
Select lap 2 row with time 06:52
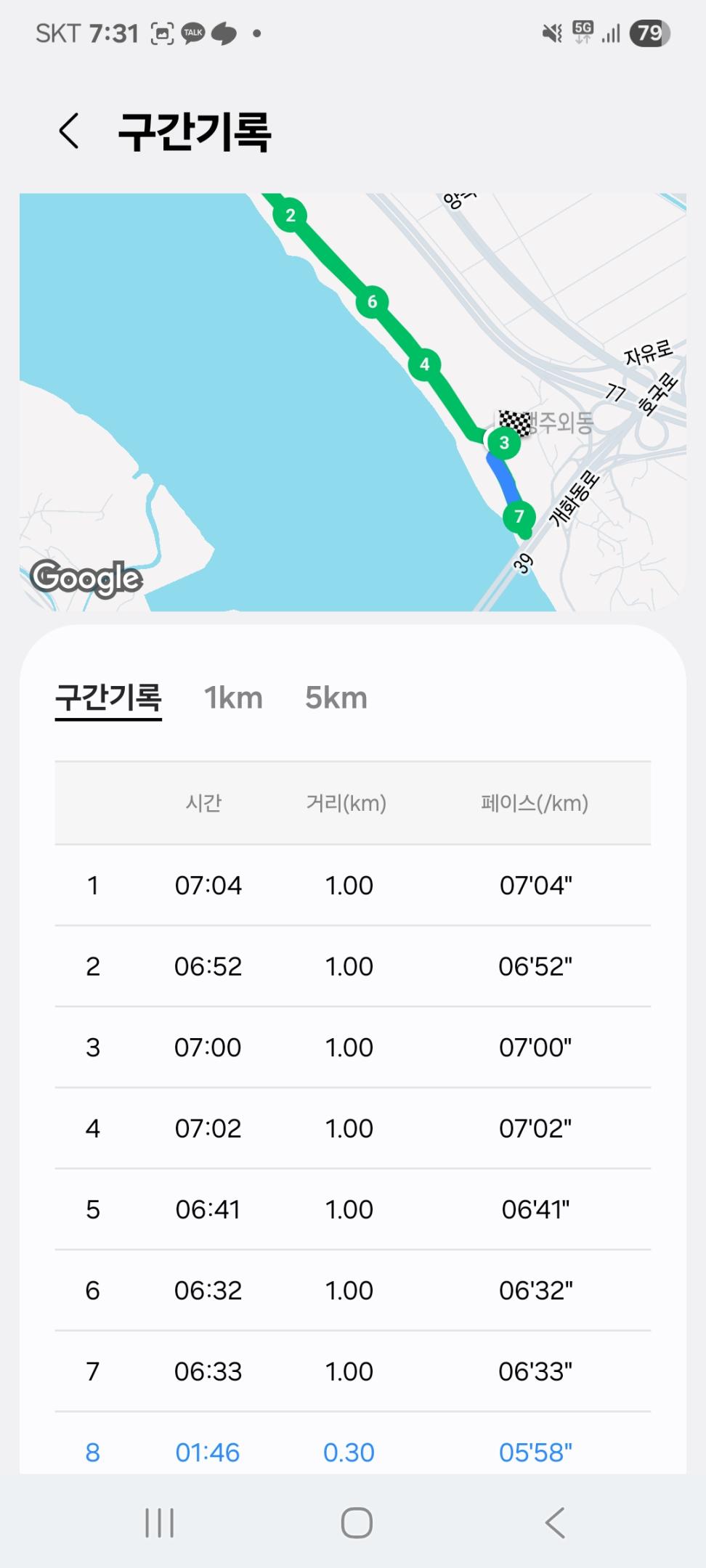tap(352, 966)
